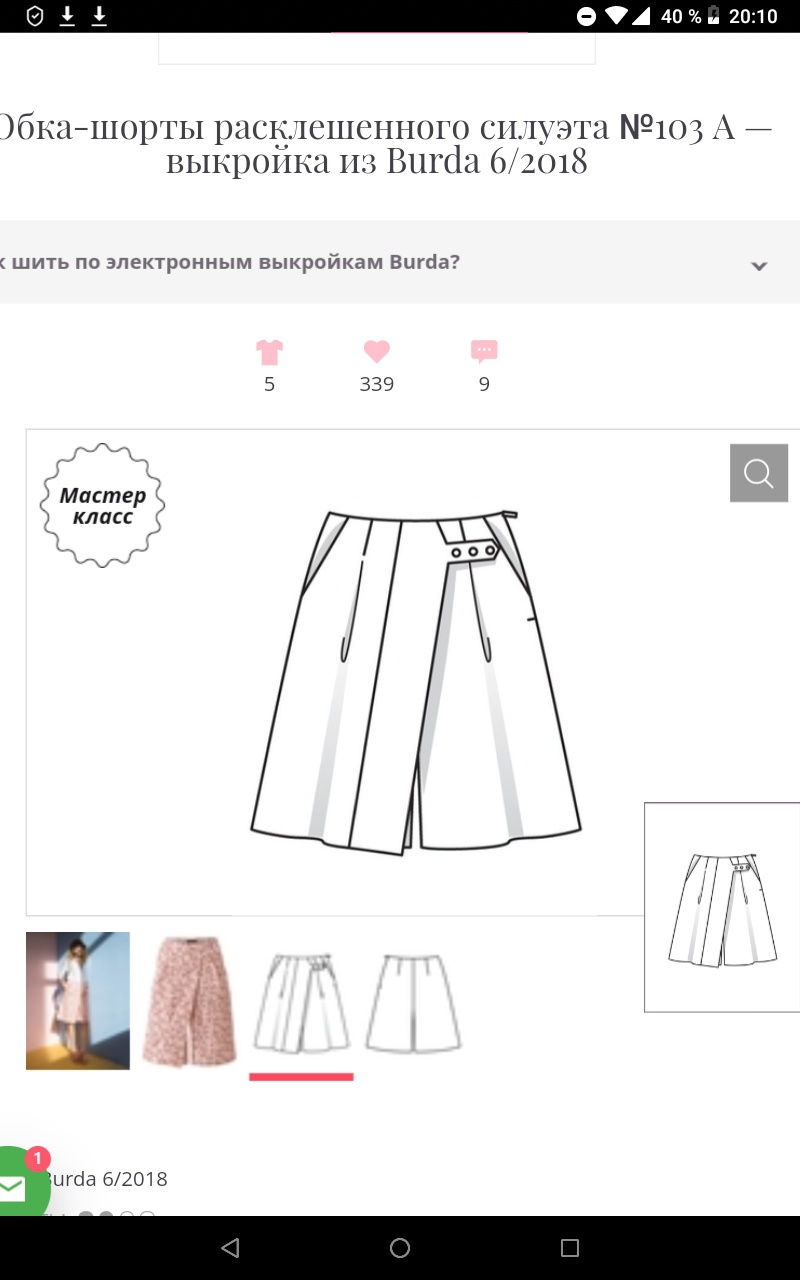Viewport: 800px width, 1280px height.
Task: Select the front technical drawing thumbnail
Action: coord(301,1002)
